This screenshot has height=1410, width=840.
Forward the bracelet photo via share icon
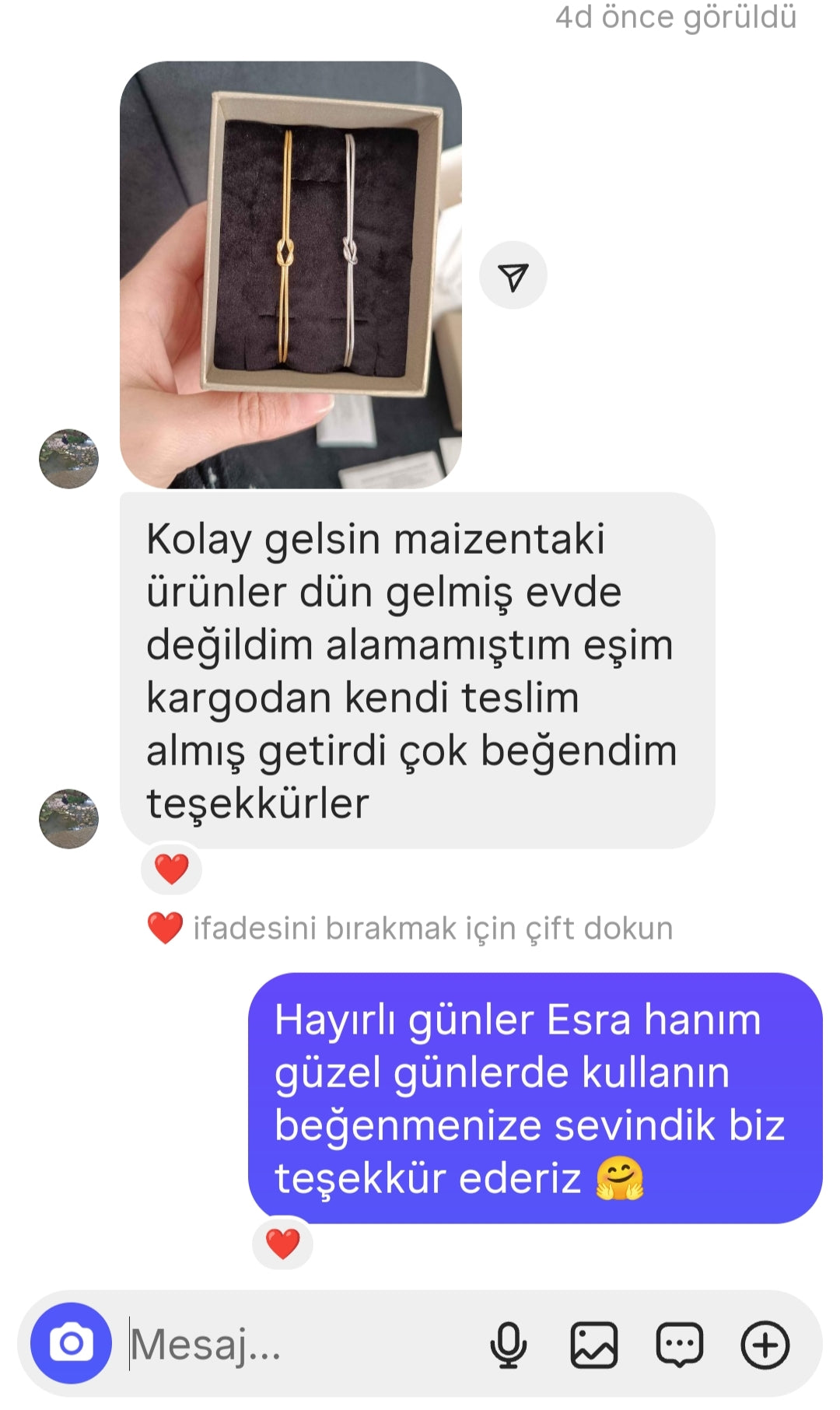[x=513, y=275]
